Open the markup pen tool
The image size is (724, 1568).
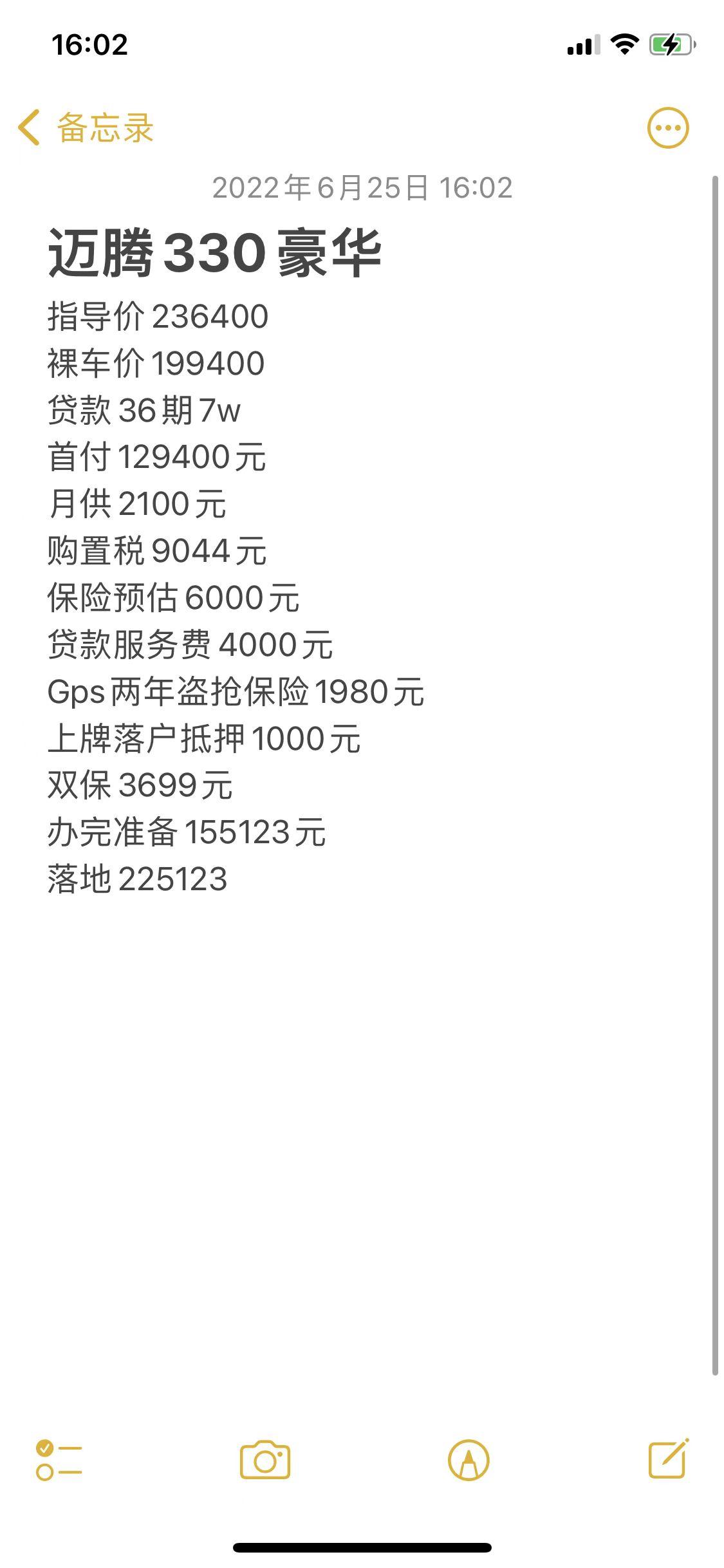pos(469,1460)
